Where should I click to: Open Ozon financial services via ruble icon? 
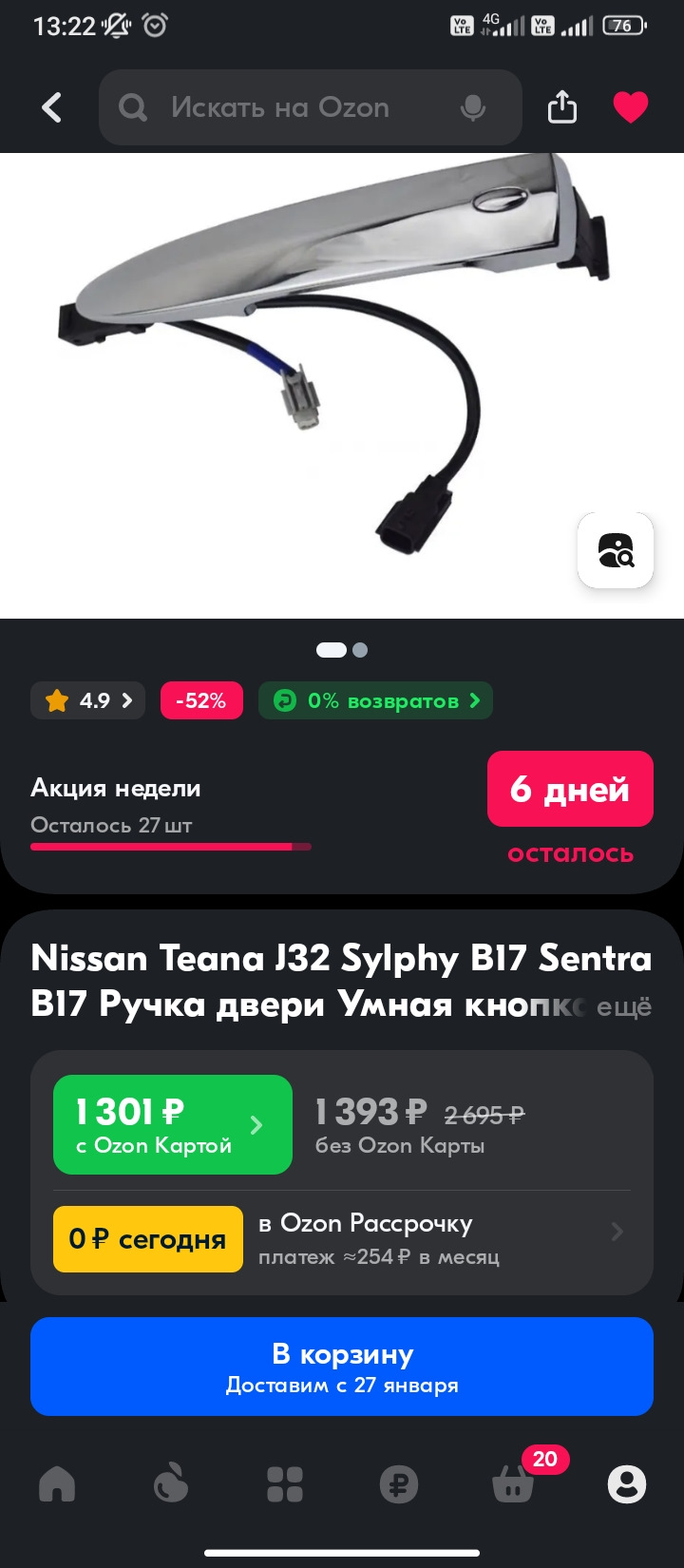point(399,1482)
